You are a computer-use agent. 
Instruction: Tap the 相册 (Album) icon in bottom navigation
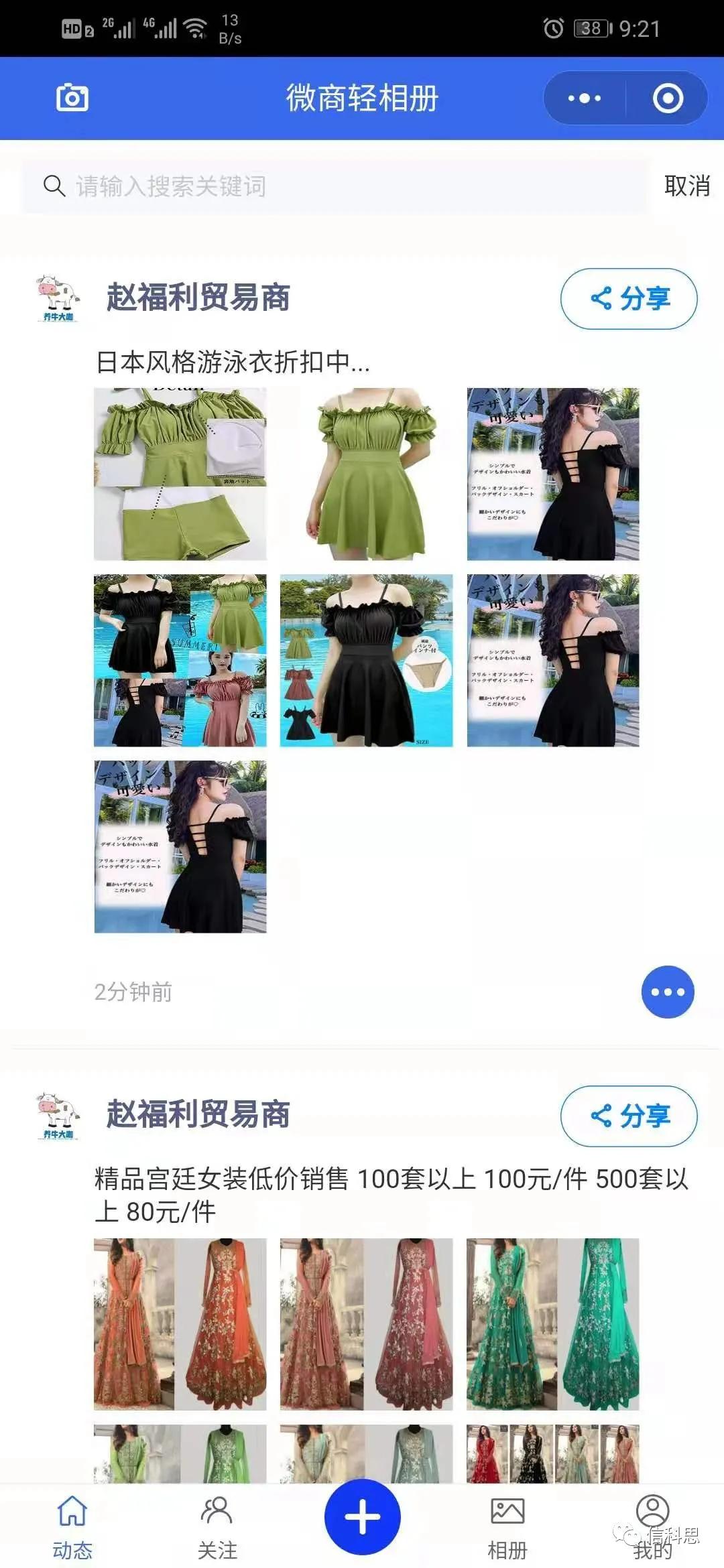(509, 1521)
